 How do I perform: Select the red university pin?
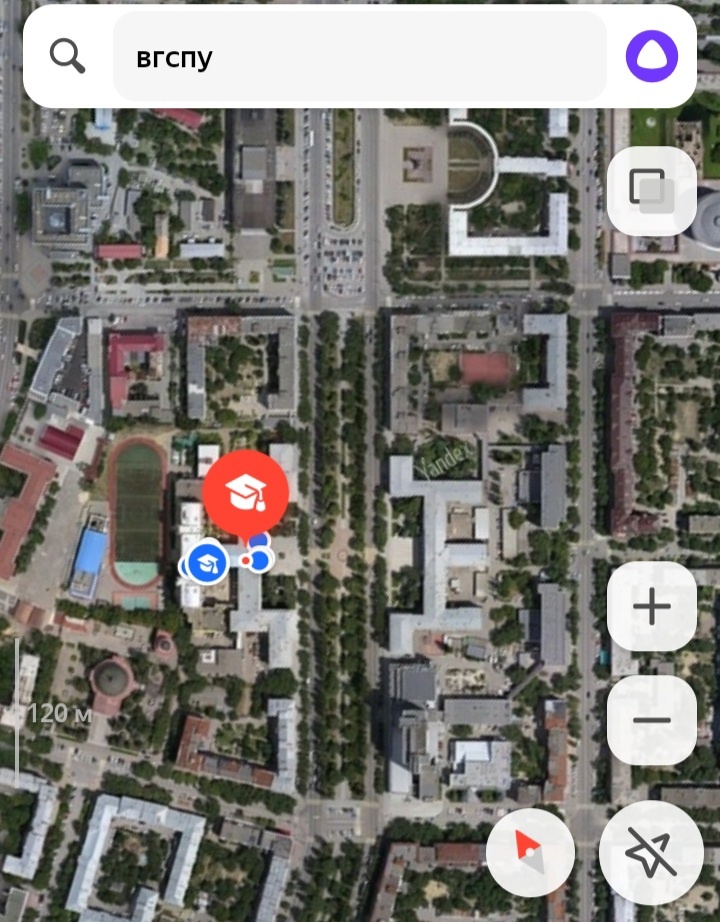245,491
